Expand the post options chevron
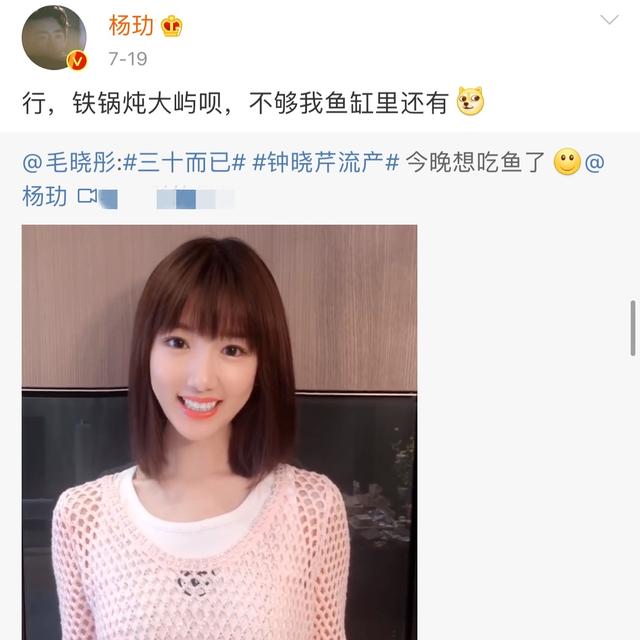The image size is (640, 640). click(x=607, y=21)
